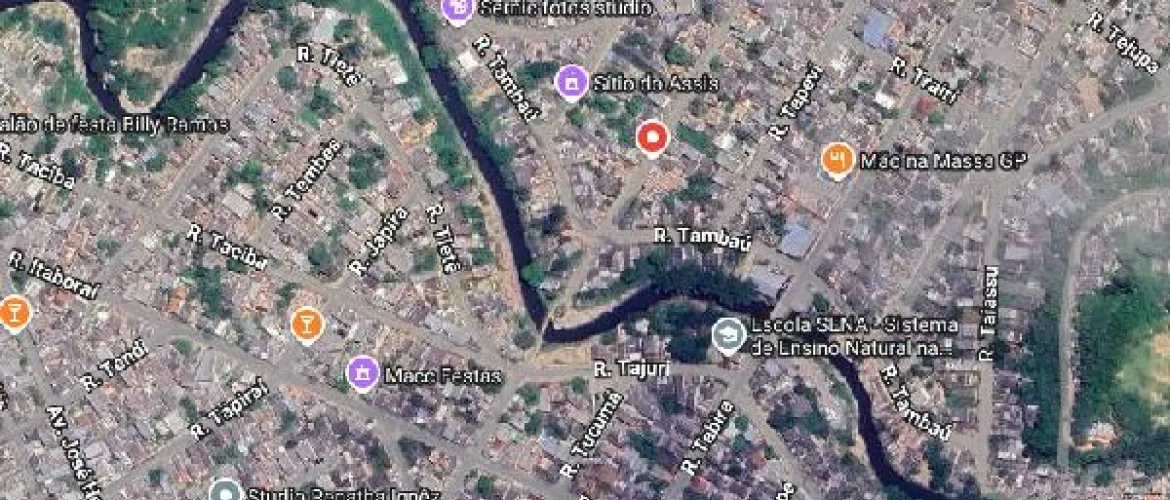Select the Mac na Massa GP restaurant pin
The height and width of the screenshot is (500, 1170).
click(837, 159)
